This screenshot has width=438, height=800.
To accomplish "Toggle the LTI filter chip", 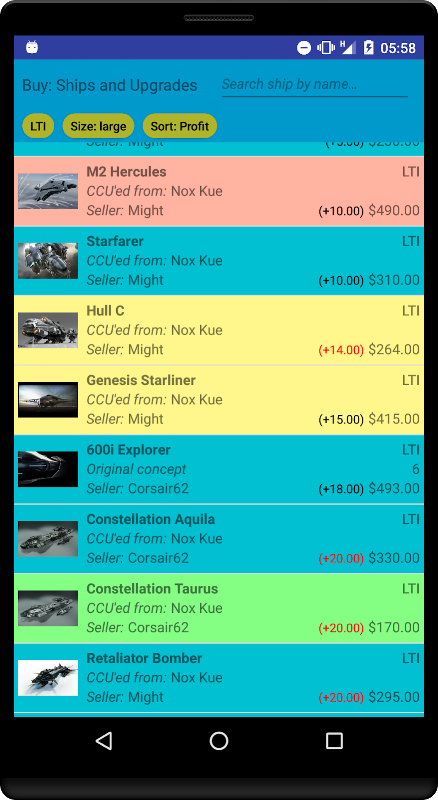I will tap(38, 126).
